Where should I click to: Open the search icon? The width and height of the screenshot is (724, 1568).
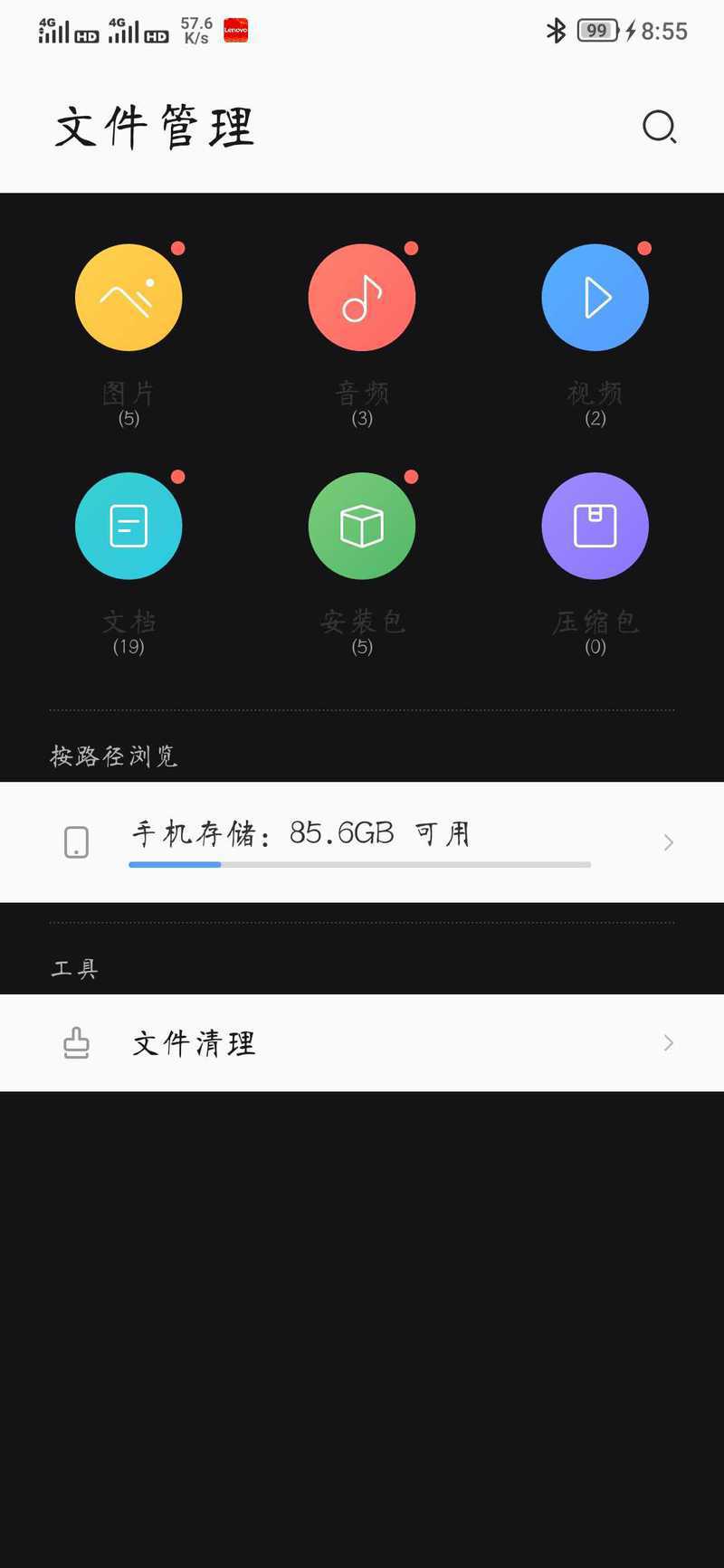click(x=659, y=127)
